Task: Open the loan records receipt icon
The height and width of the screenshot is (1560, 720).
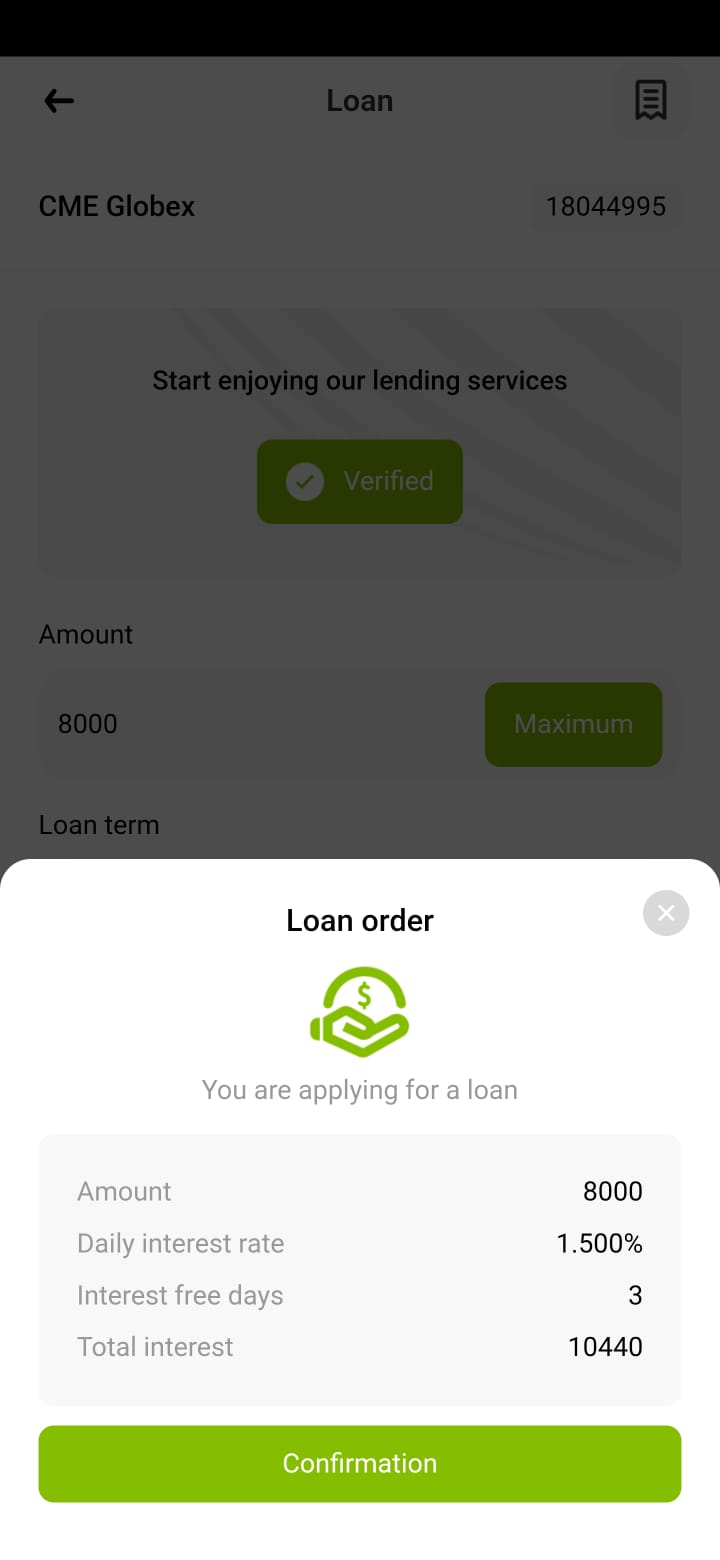Action: pyautogui.click(x=651, y=100)
